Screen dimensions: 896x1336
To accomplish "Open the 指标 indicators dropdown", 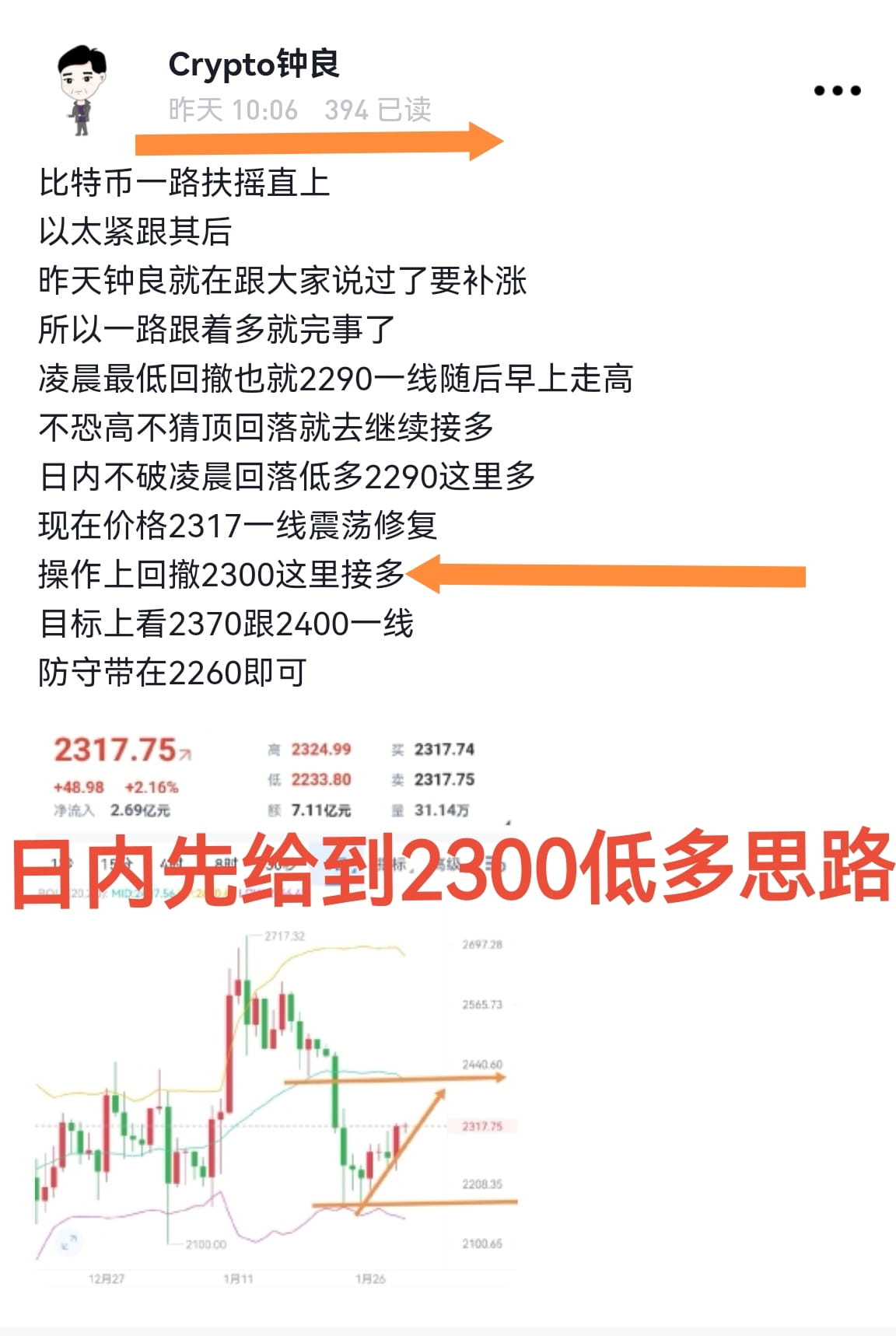I will tap(389, 863).
